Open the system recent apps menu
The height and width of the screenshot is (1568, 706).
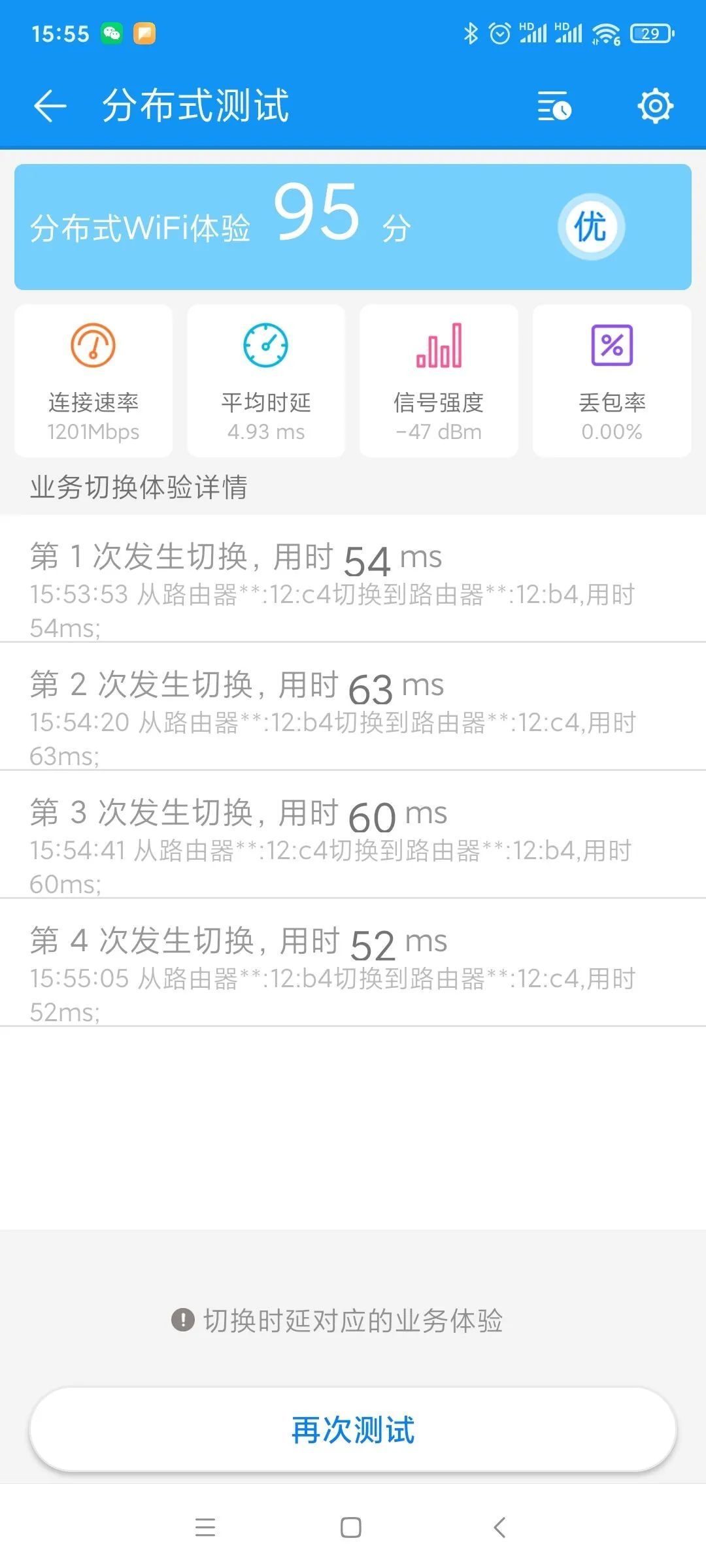[x=205, y=1527]
